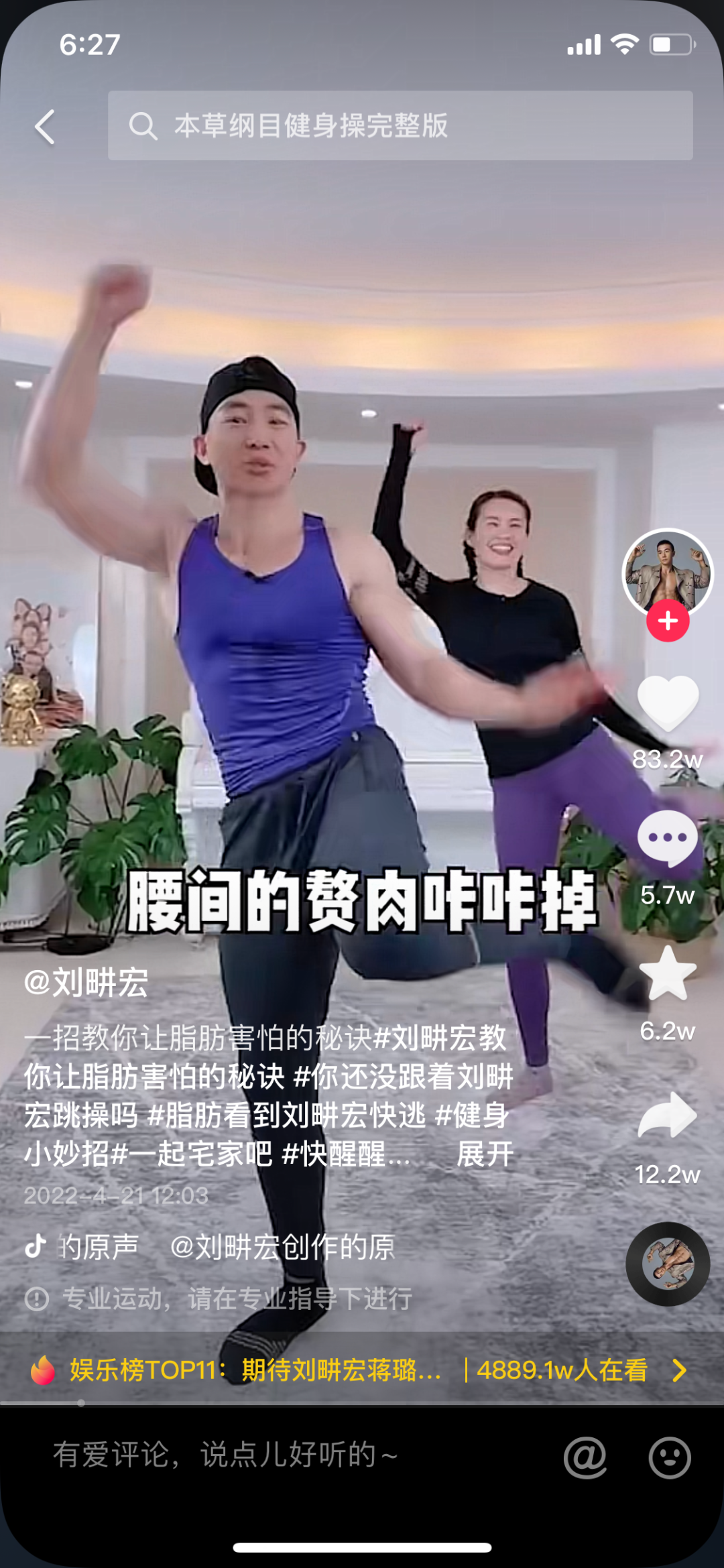Viewport: 724px width, 1568px height.
Task: Add the video to favorites with the star
Action: (x=667, y=974)
